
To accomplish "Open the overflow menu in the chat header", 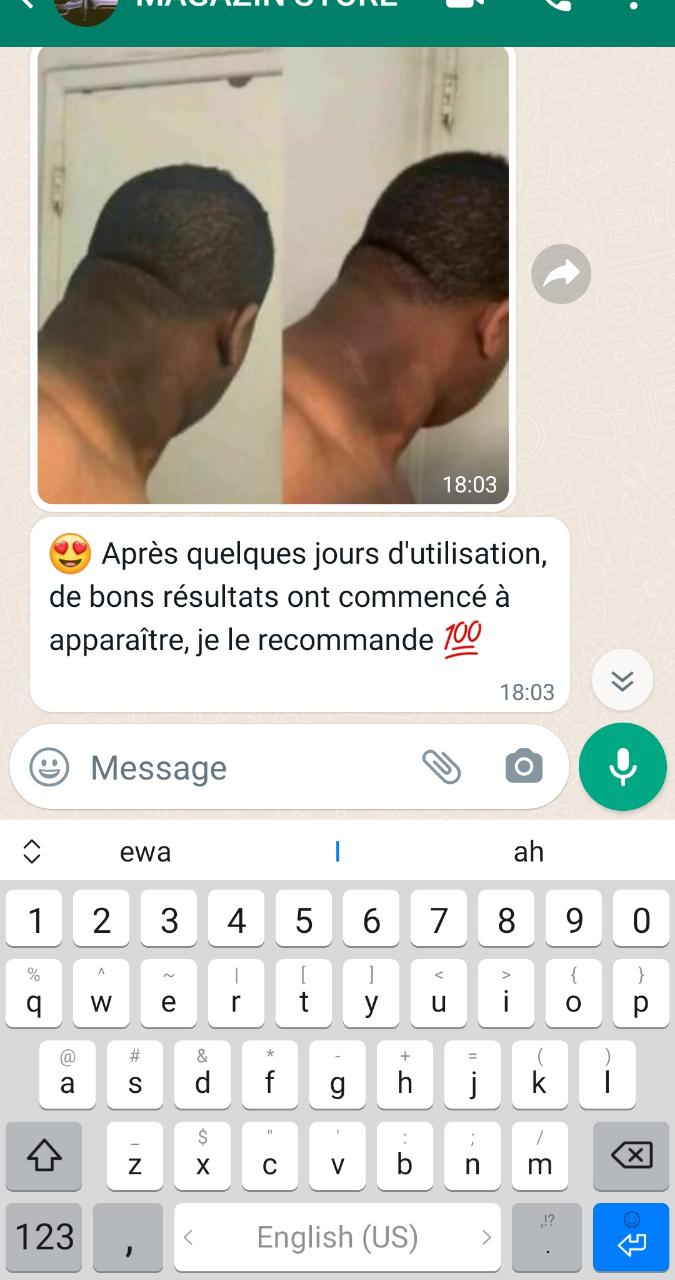I will [x=633, y=5].
